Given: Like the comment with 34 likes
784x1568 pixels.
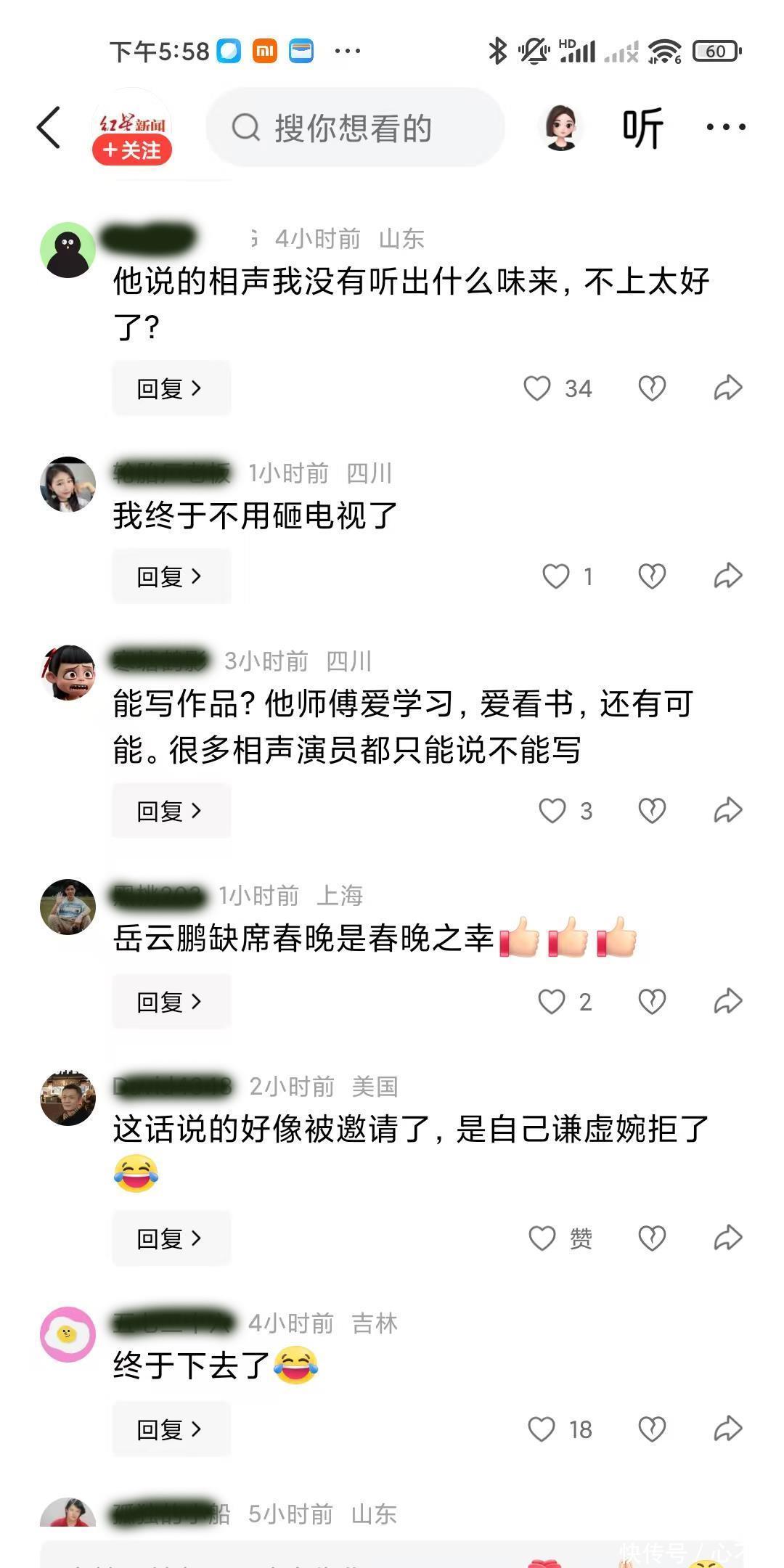Looking at the screenshot, I should click(x=538, y=388).
